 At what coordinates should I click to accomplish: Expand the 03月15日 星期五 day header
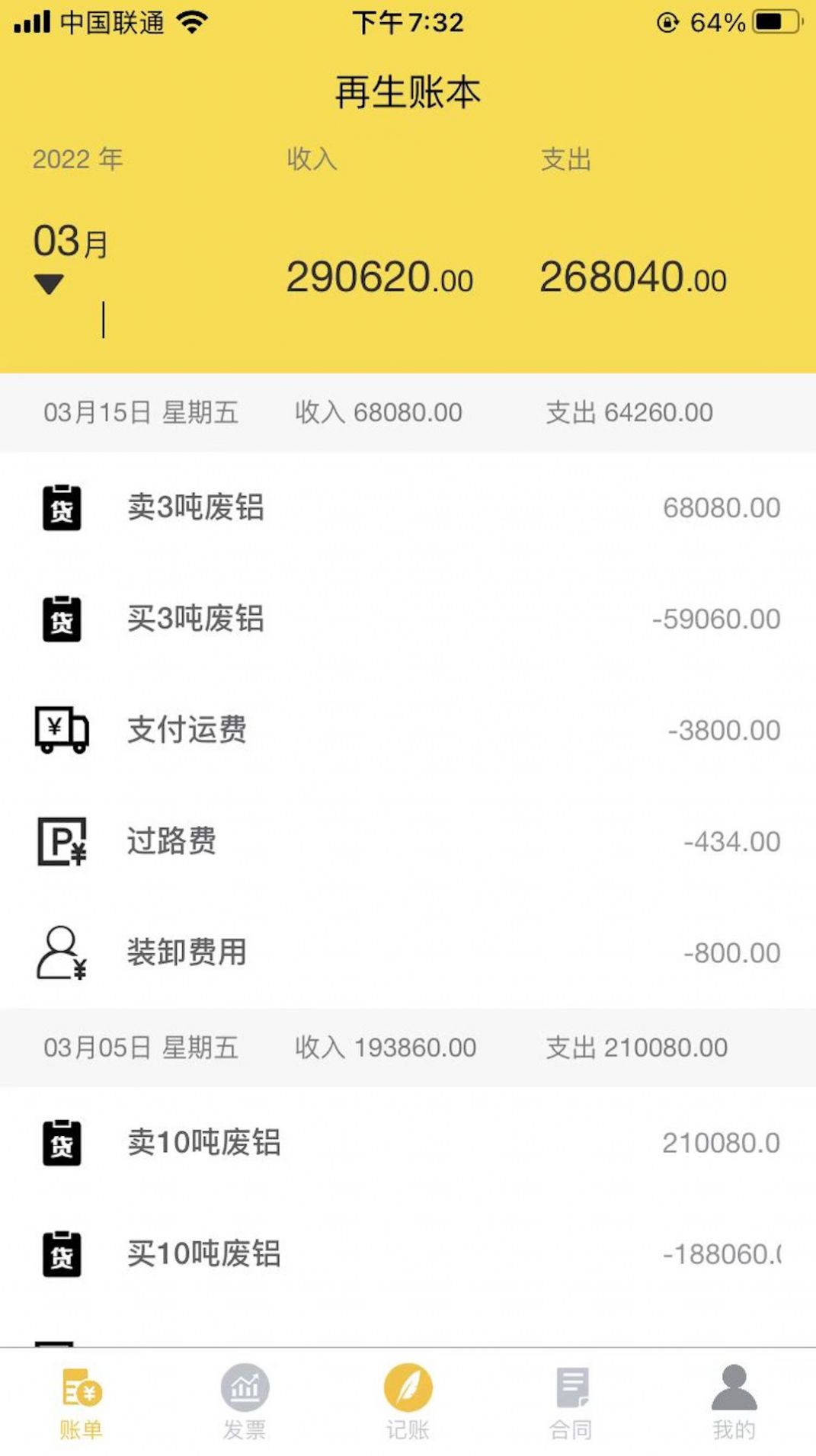click(141, 413)
